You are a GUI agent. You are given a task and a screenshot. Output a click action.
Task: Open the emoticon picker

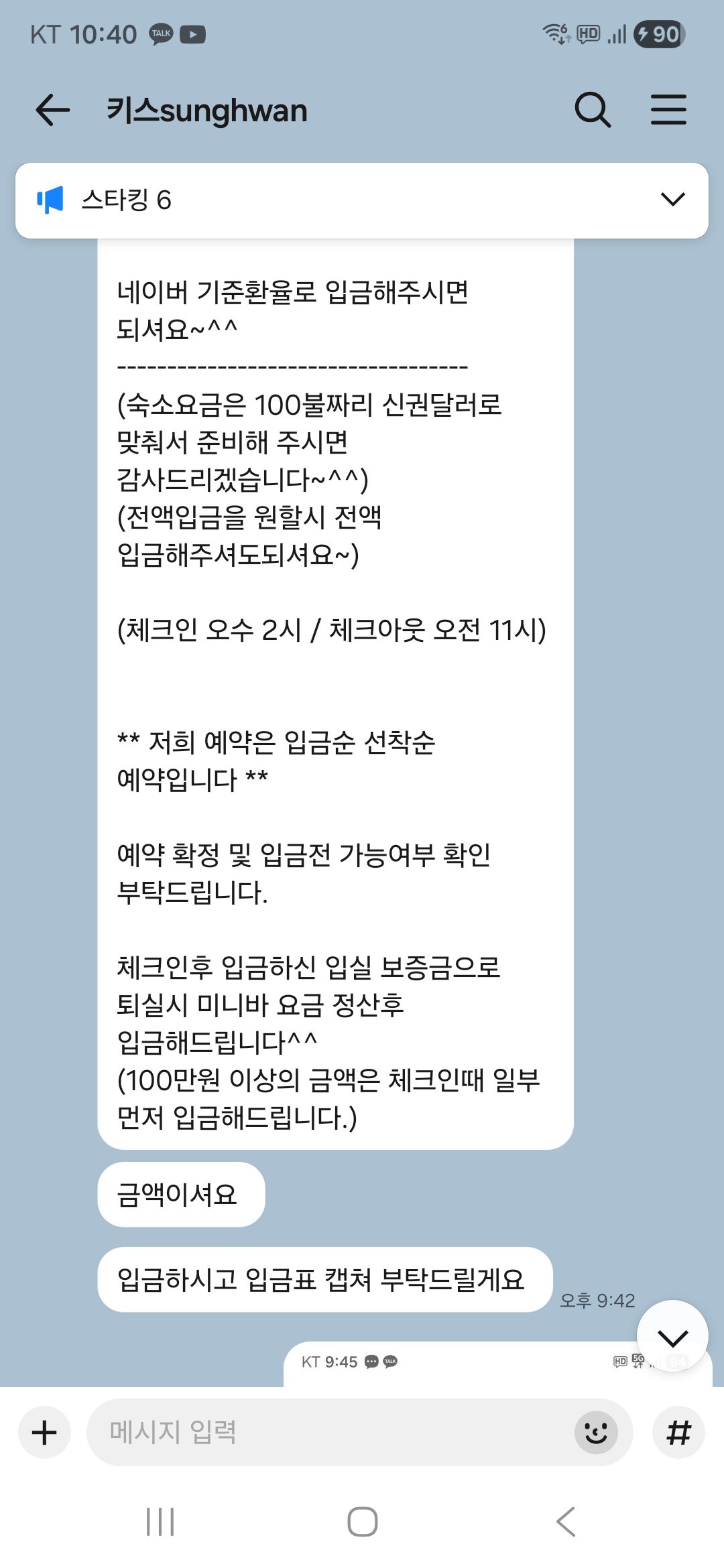pos(596,1433)
